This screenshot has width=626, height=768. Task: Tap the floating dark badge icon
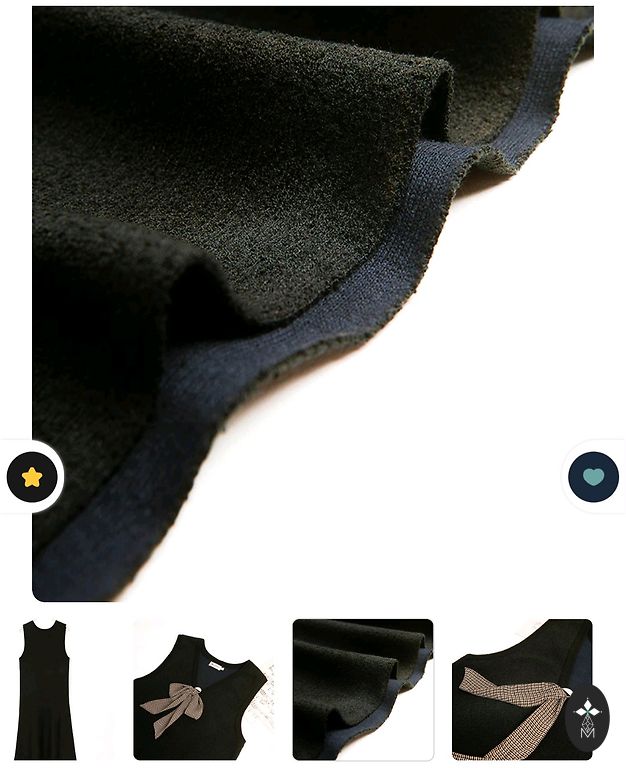click(x=587, y=718)
